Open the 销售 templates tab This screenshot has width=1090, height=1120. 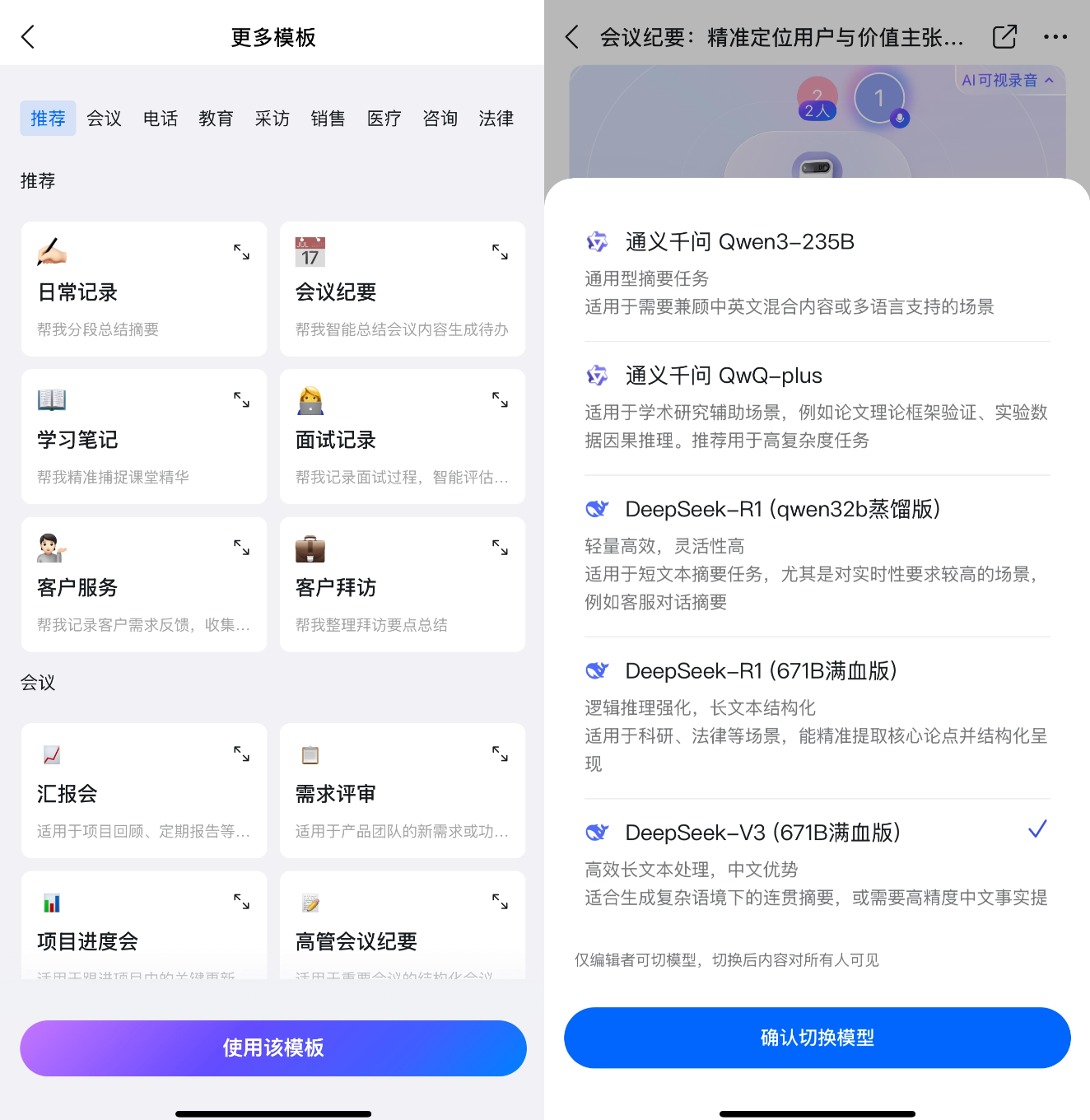coord(328,118)
